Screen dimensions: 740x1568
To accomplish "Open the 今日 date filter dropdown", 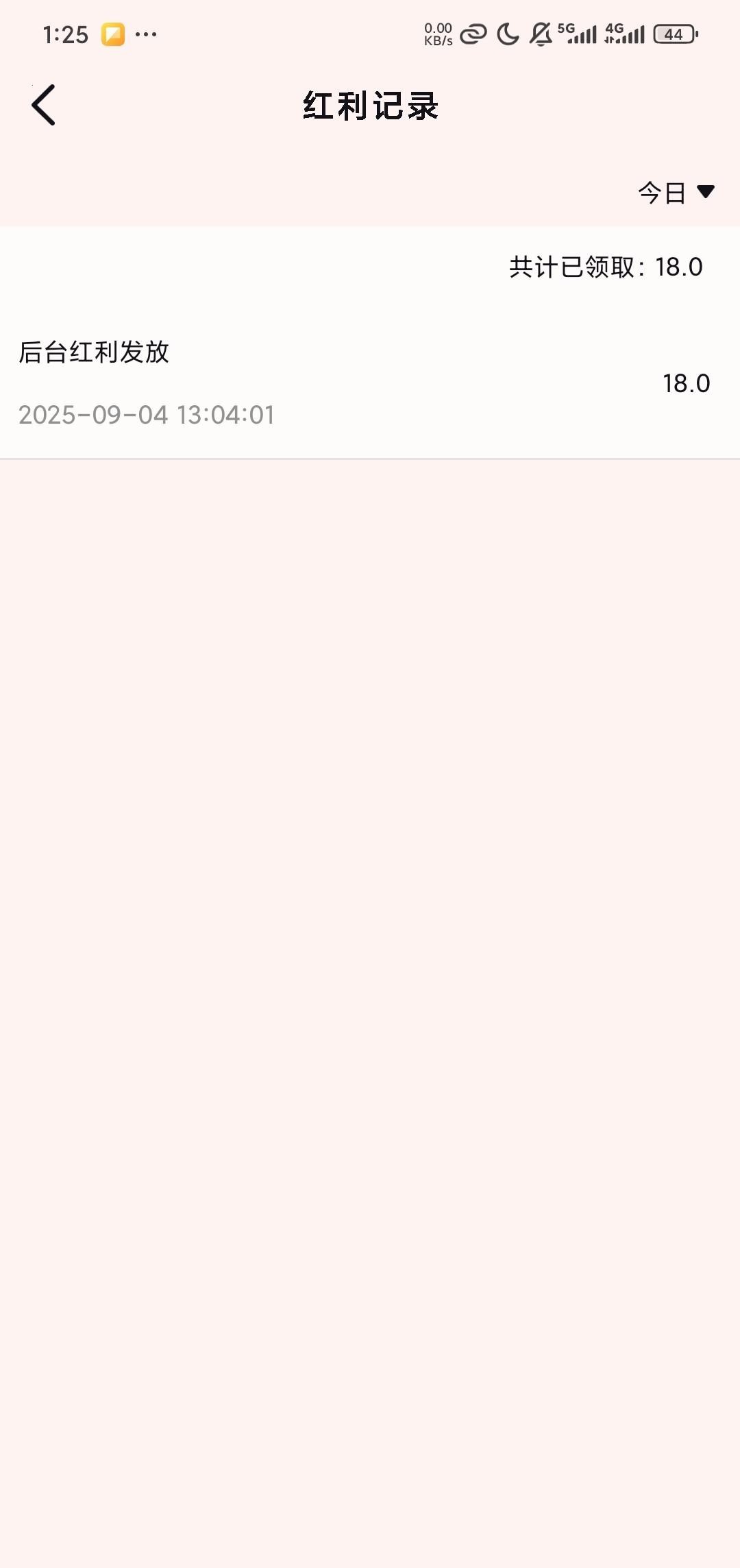I will pos(676,193).
